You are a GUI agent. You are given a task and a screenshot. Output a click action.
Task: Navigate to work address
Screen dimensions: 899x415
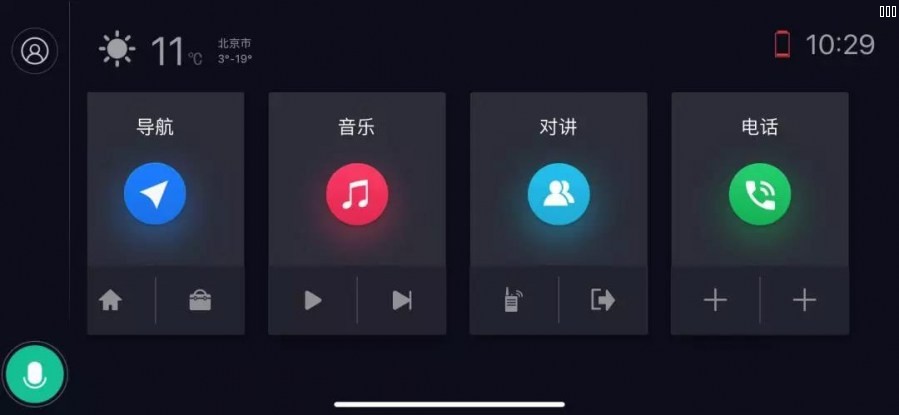coord(200,300)
